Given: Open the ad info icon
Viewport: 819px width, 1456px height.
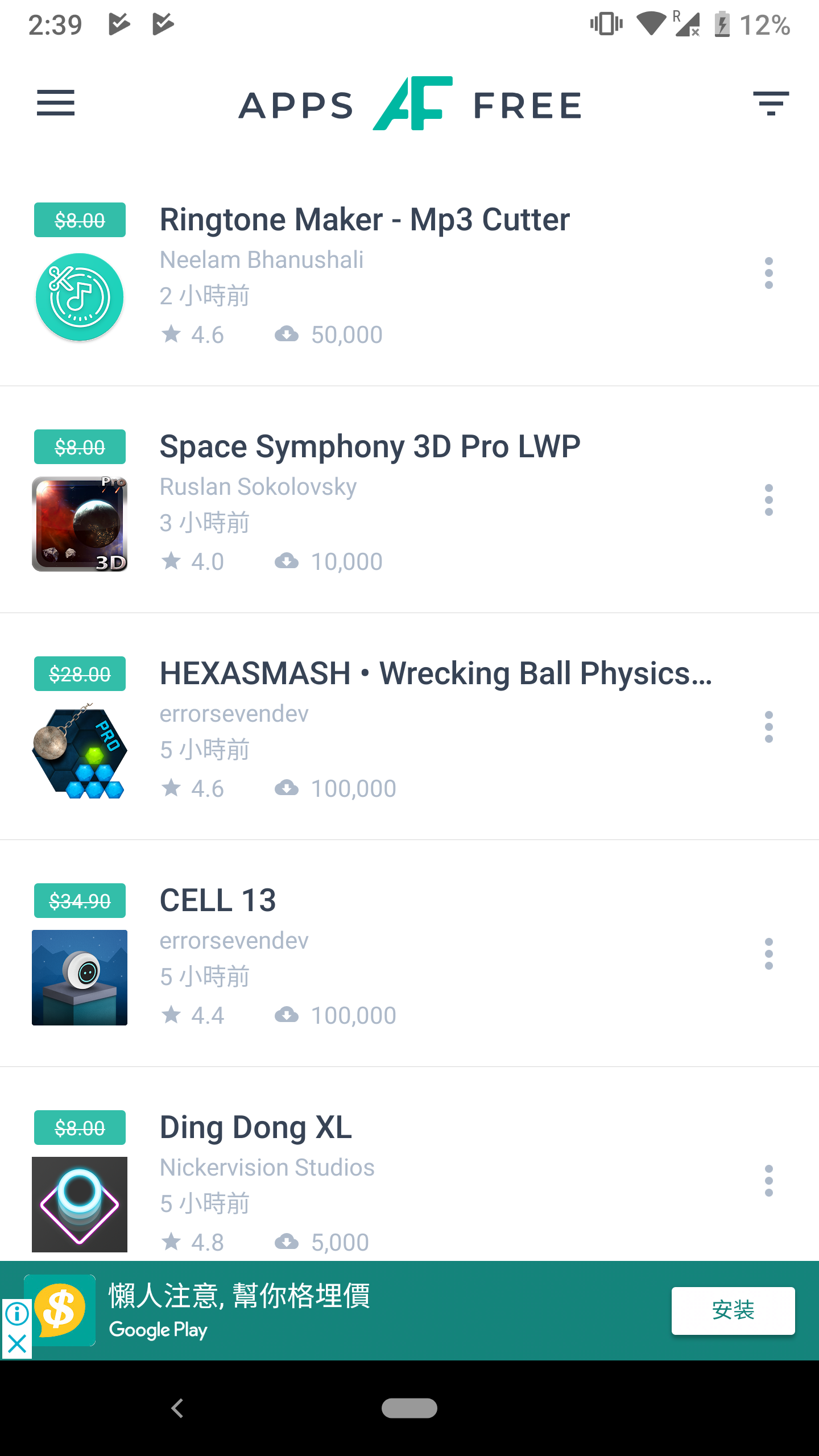Looking at the screenshot, I should (17, 1314).
